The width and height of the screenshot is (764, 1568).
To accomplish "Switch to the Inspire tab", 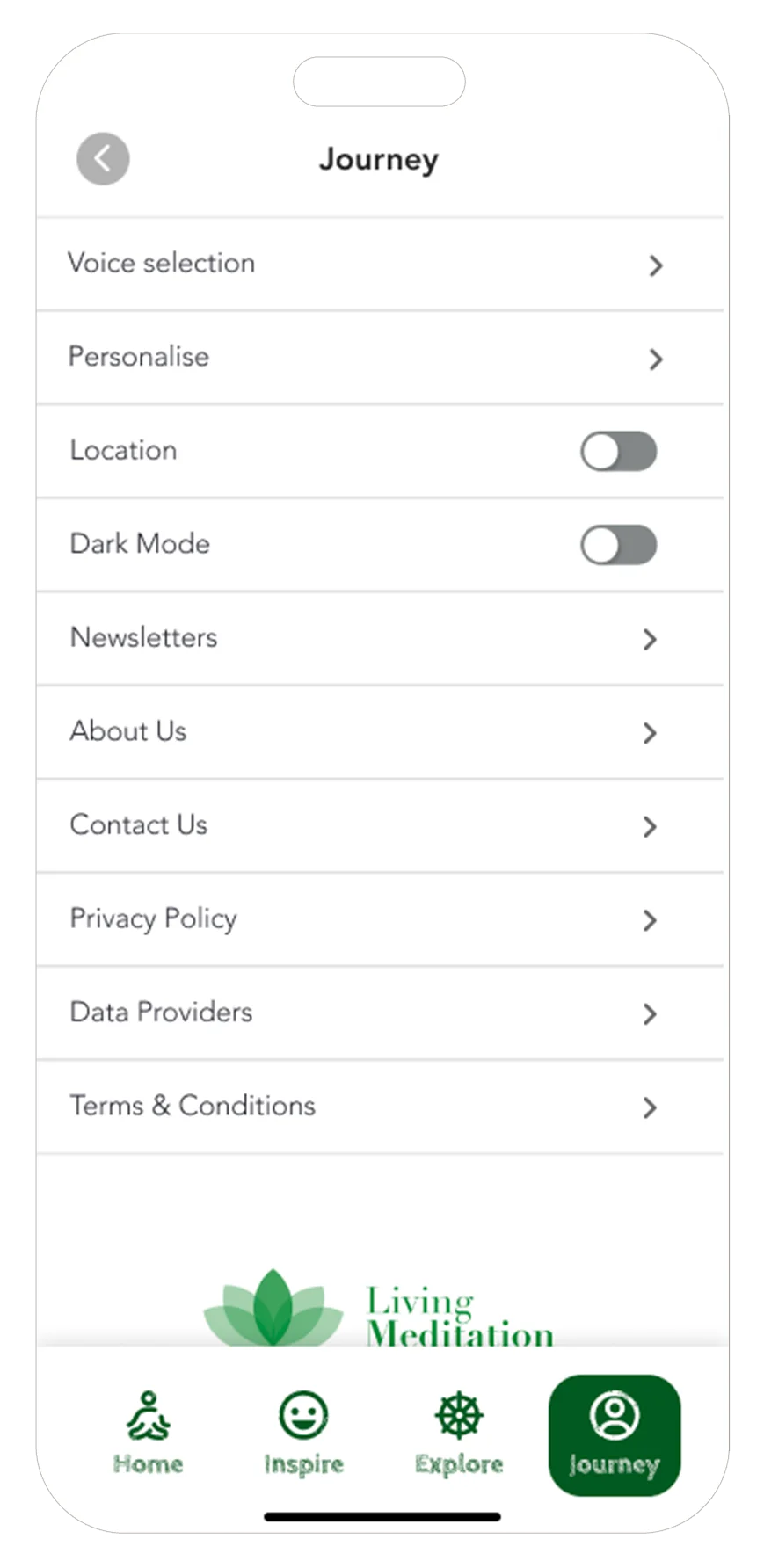I will (x=303, y=1433).
